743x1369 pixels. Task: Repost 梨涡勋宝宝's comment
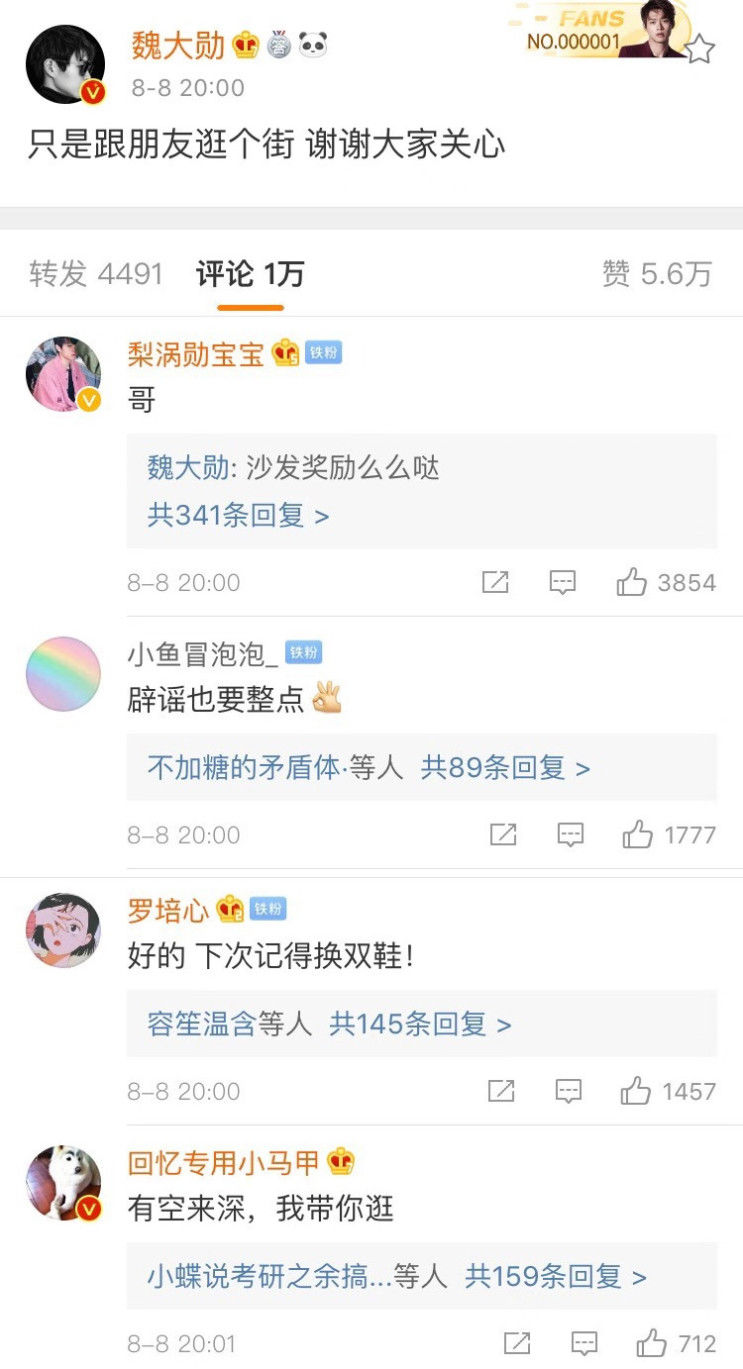pos(495,583)
